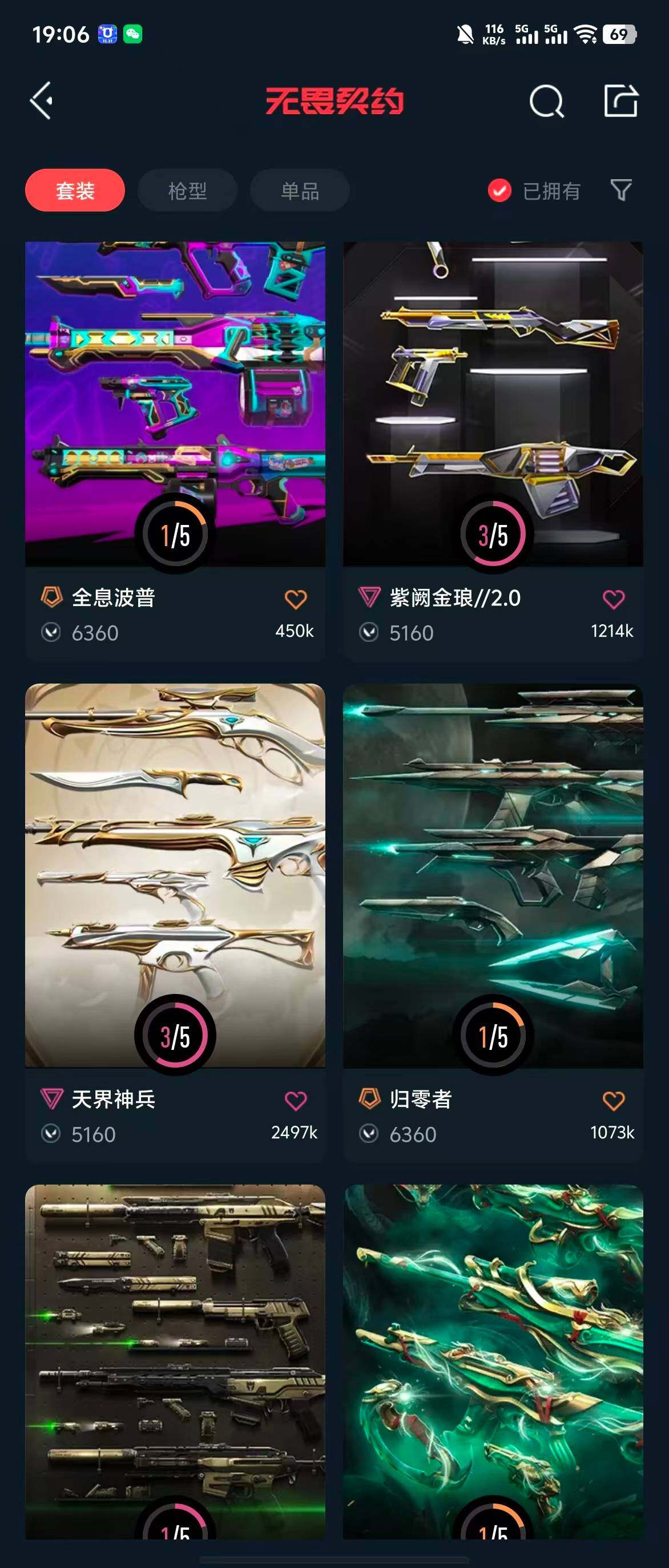Tap the back arrow

tap(42, 102)
